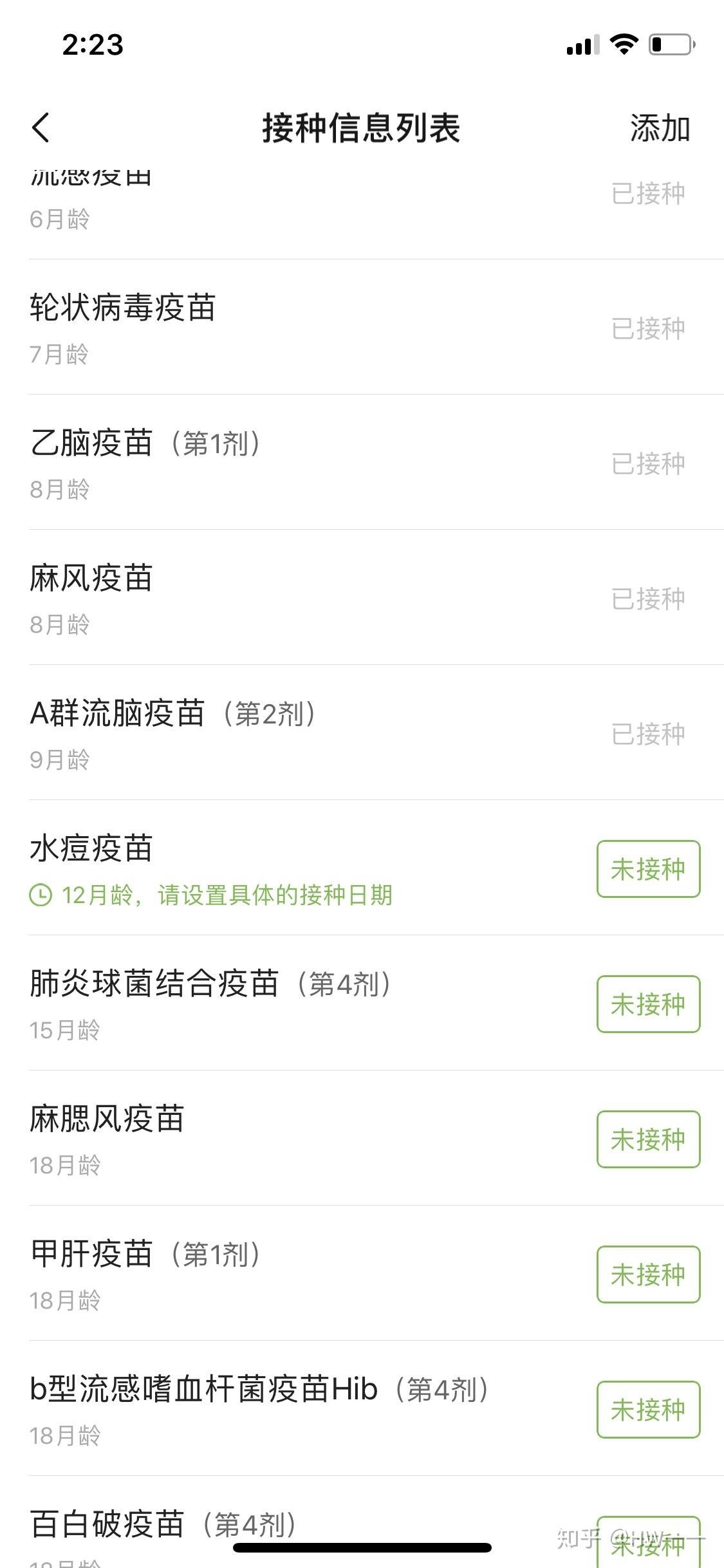Tap 添加 to add a vaccination record
Viewport: 724px width, 1568px height.
coord(660,128)
